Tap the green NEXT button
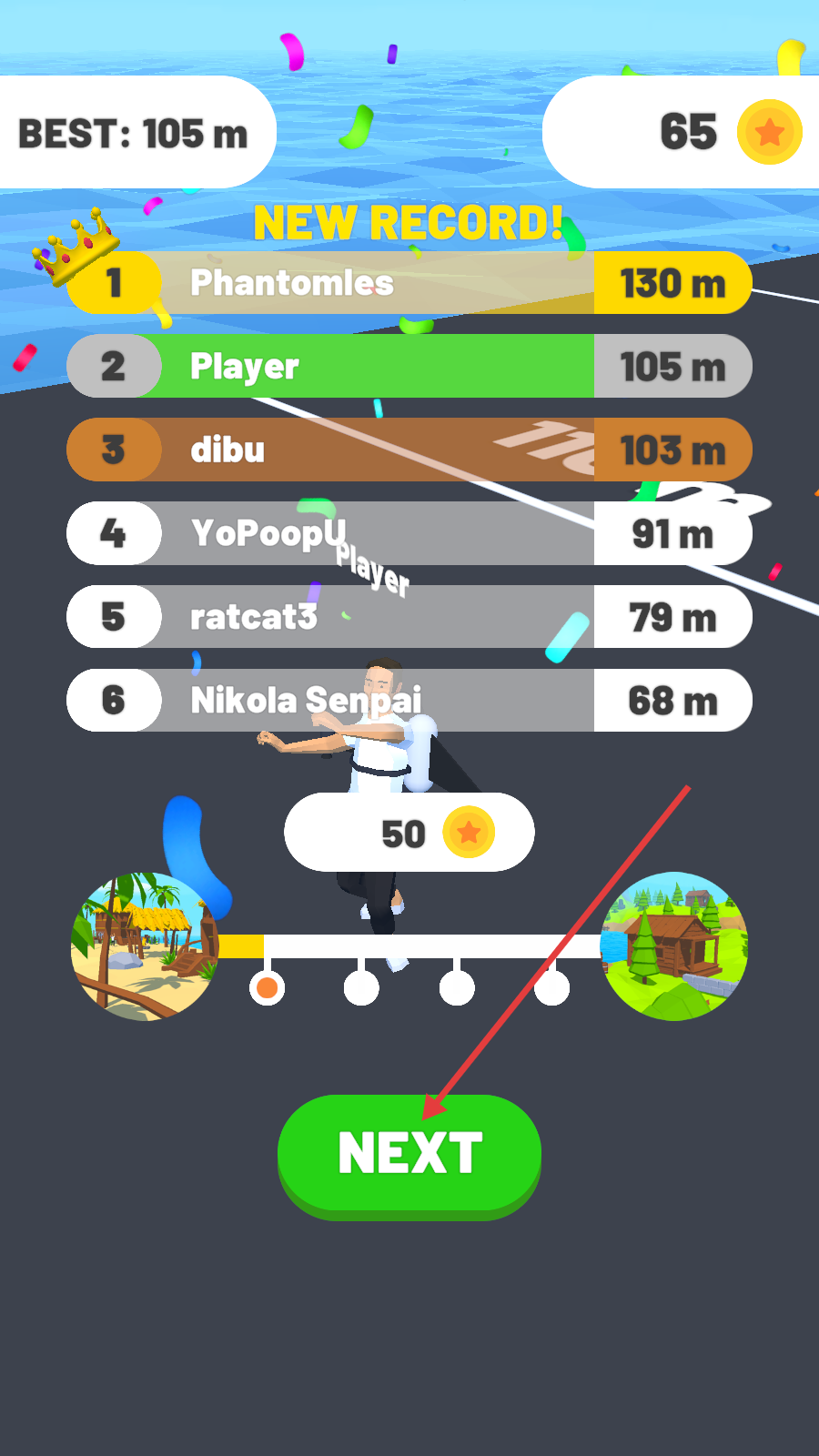Screen dimensions: 819x1456 click(409, 1153)
